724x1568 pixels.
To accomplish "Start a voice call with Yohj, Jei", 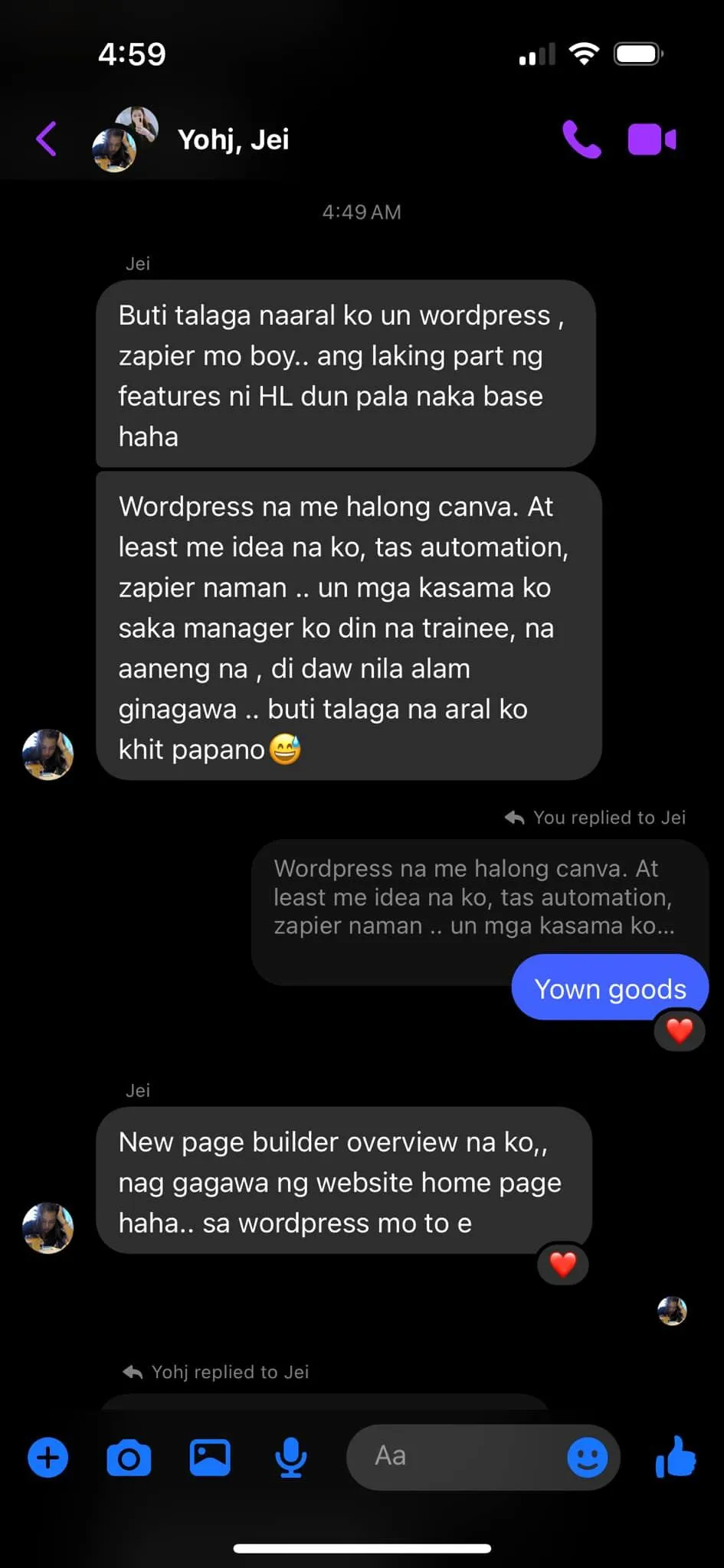I will (x=581, y=139).
